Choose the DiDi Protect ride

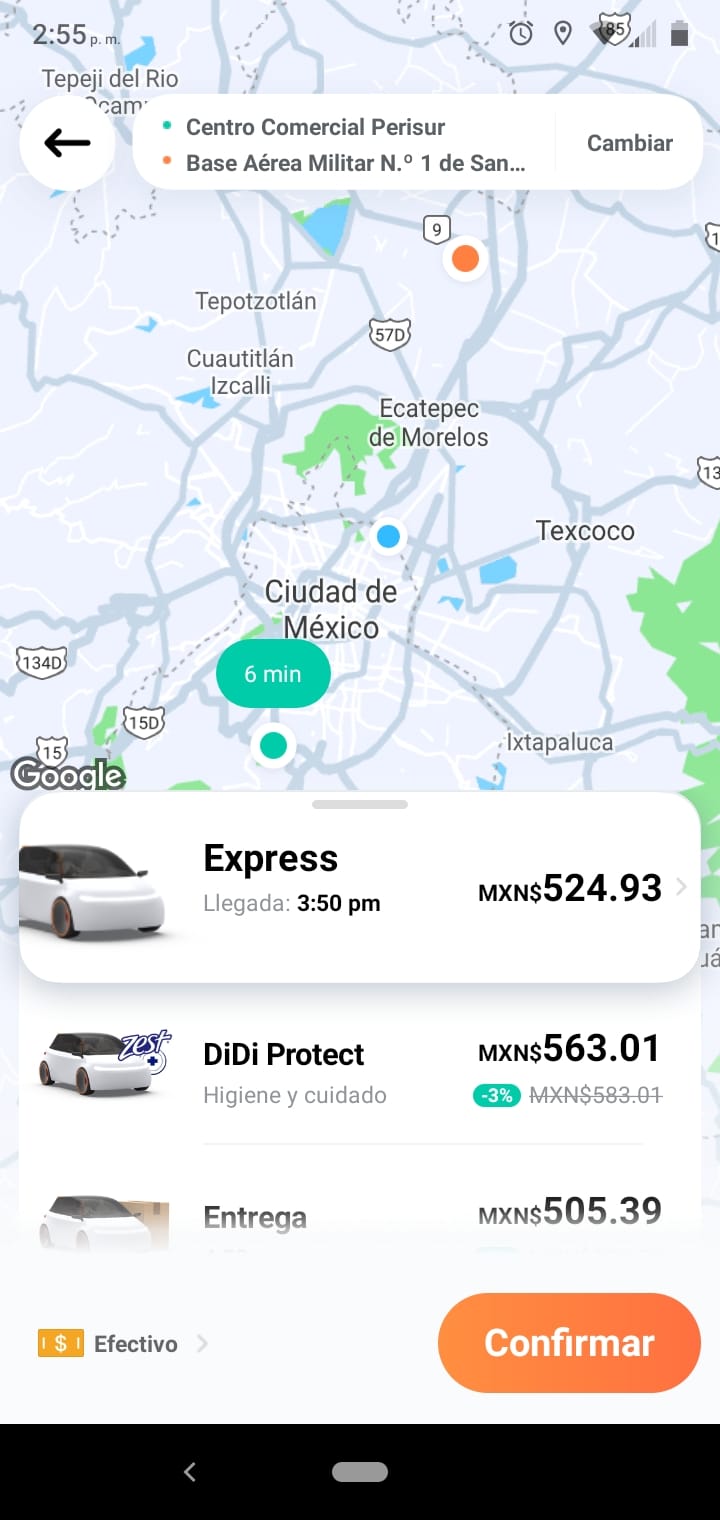pyautogui.click(x=360, y=1069)
